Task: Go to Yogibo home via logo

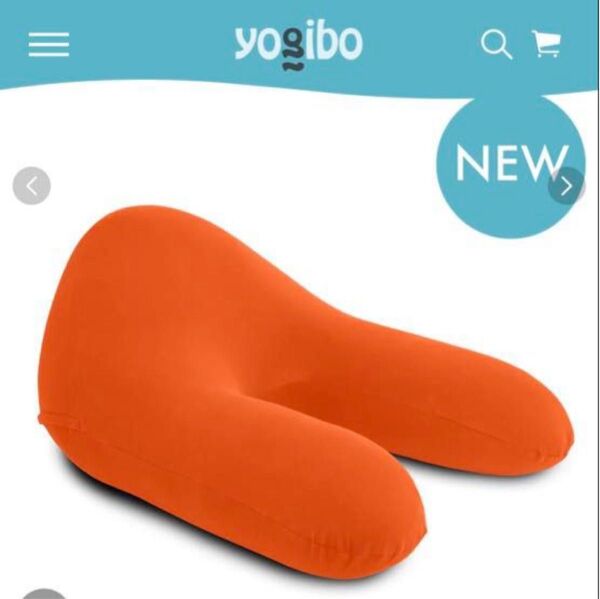Action: point(298,45)
